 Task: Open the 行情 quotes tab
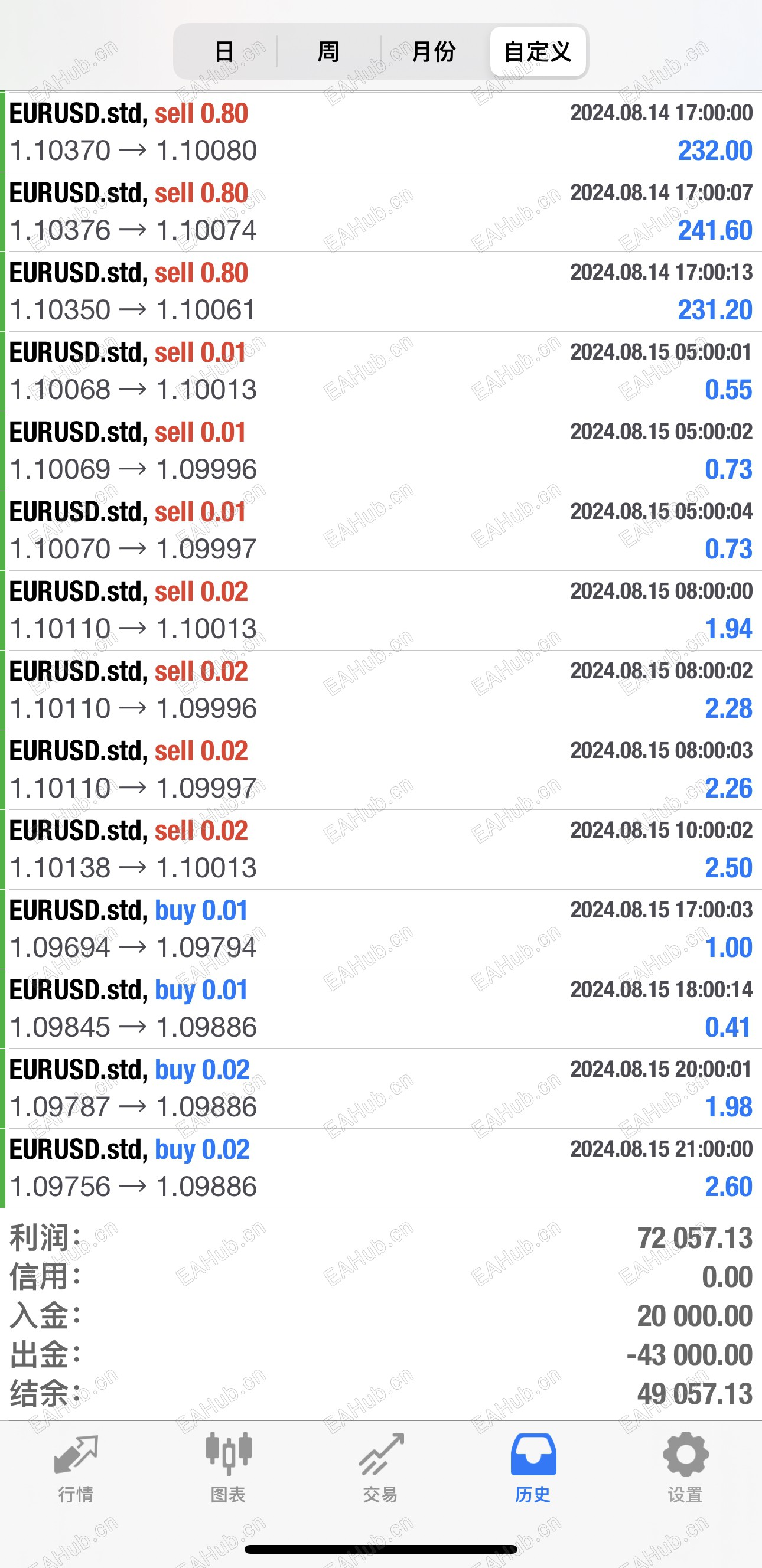76,1468
